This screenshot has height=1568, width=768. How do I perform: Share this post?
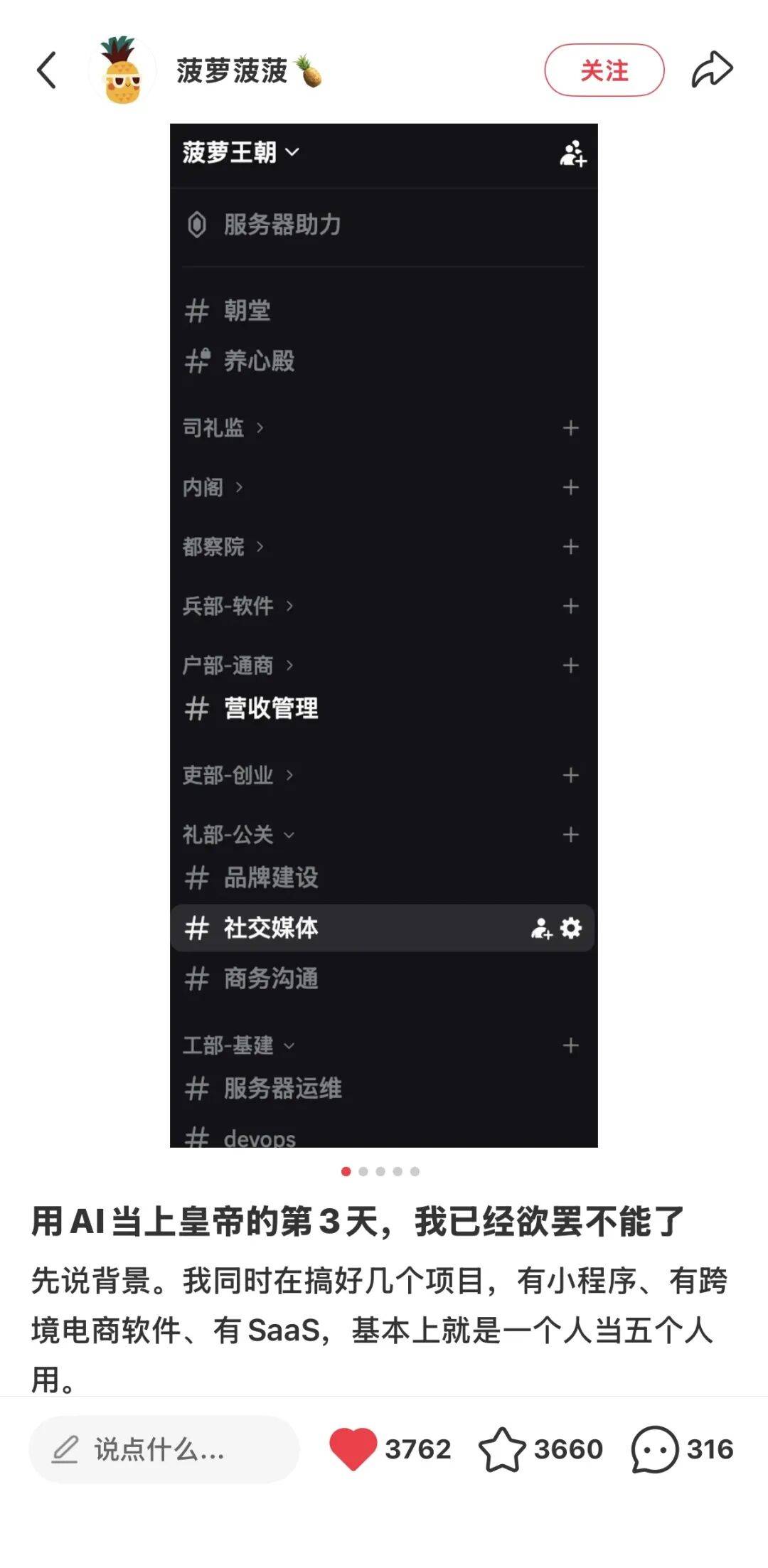click(x=712, y=70)
